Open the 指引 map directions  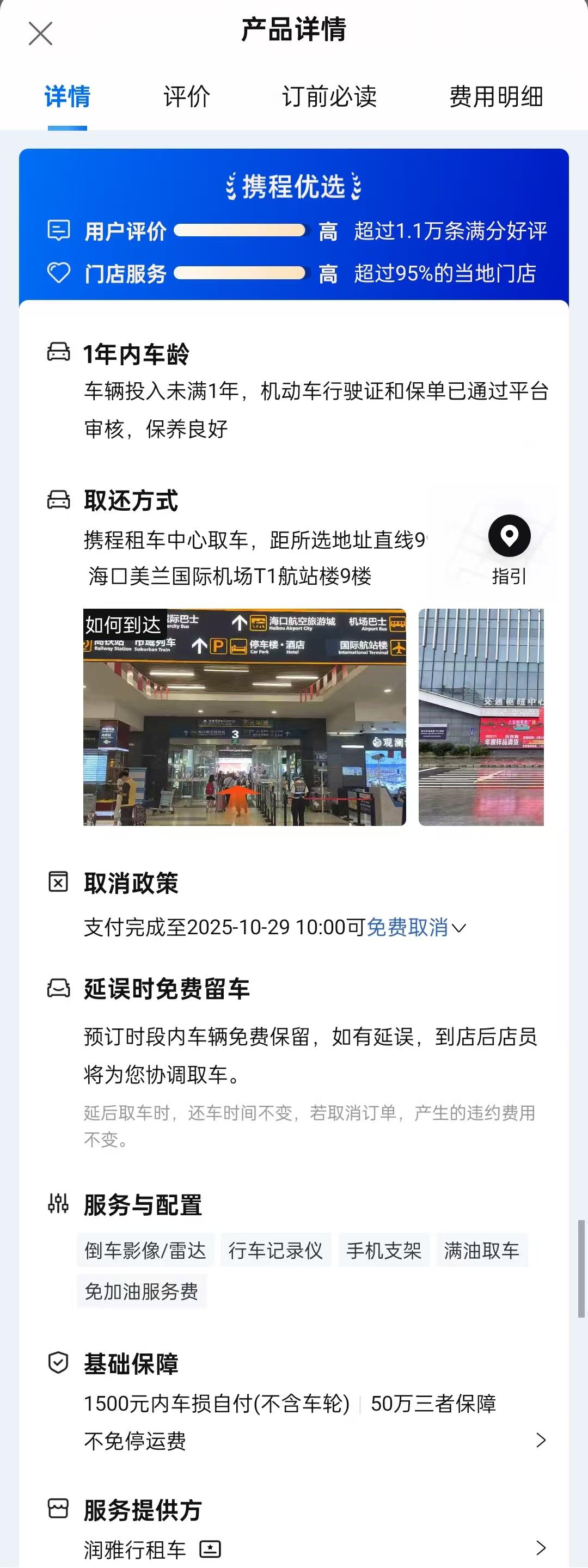click(509, 549)
